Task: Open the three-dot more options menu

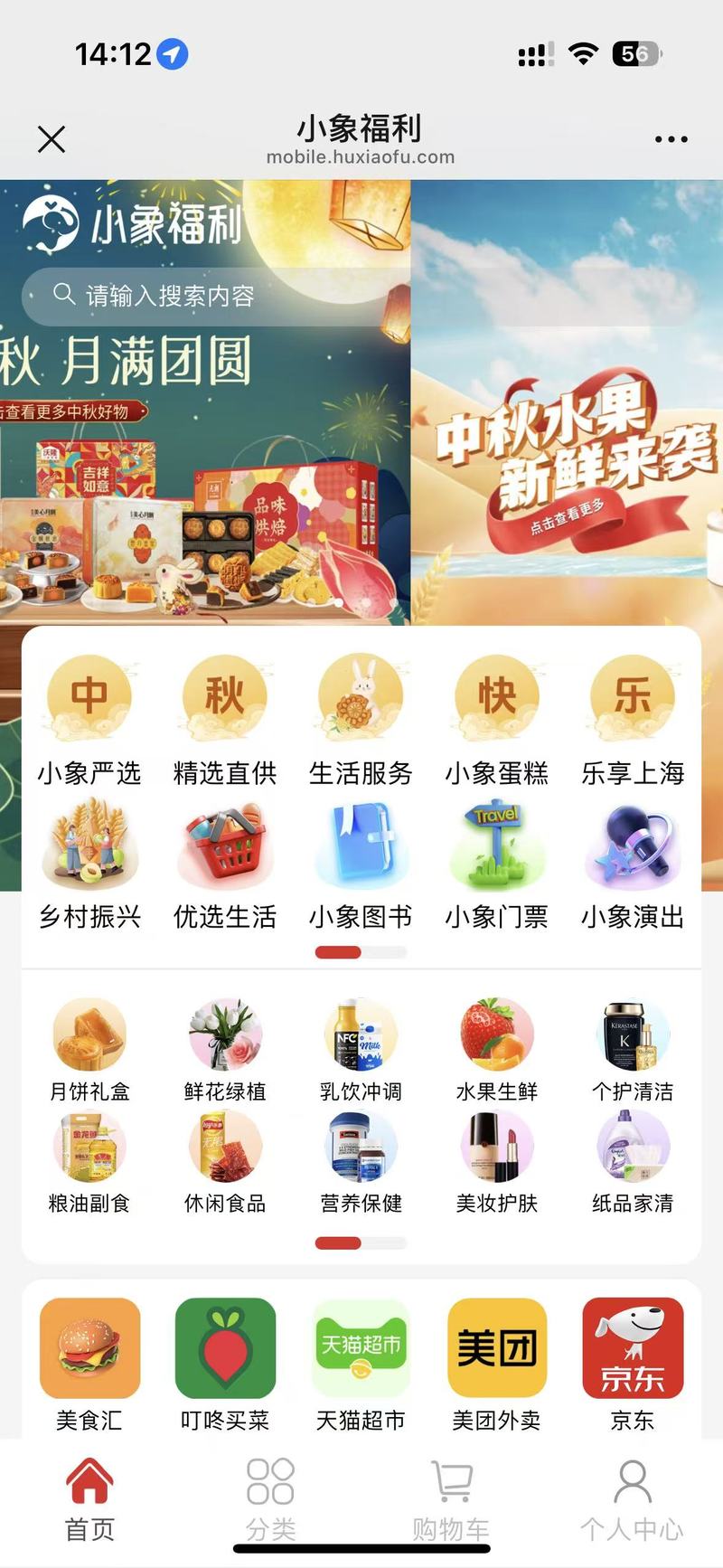Action: pyautogui.click(x=671, y=139)
